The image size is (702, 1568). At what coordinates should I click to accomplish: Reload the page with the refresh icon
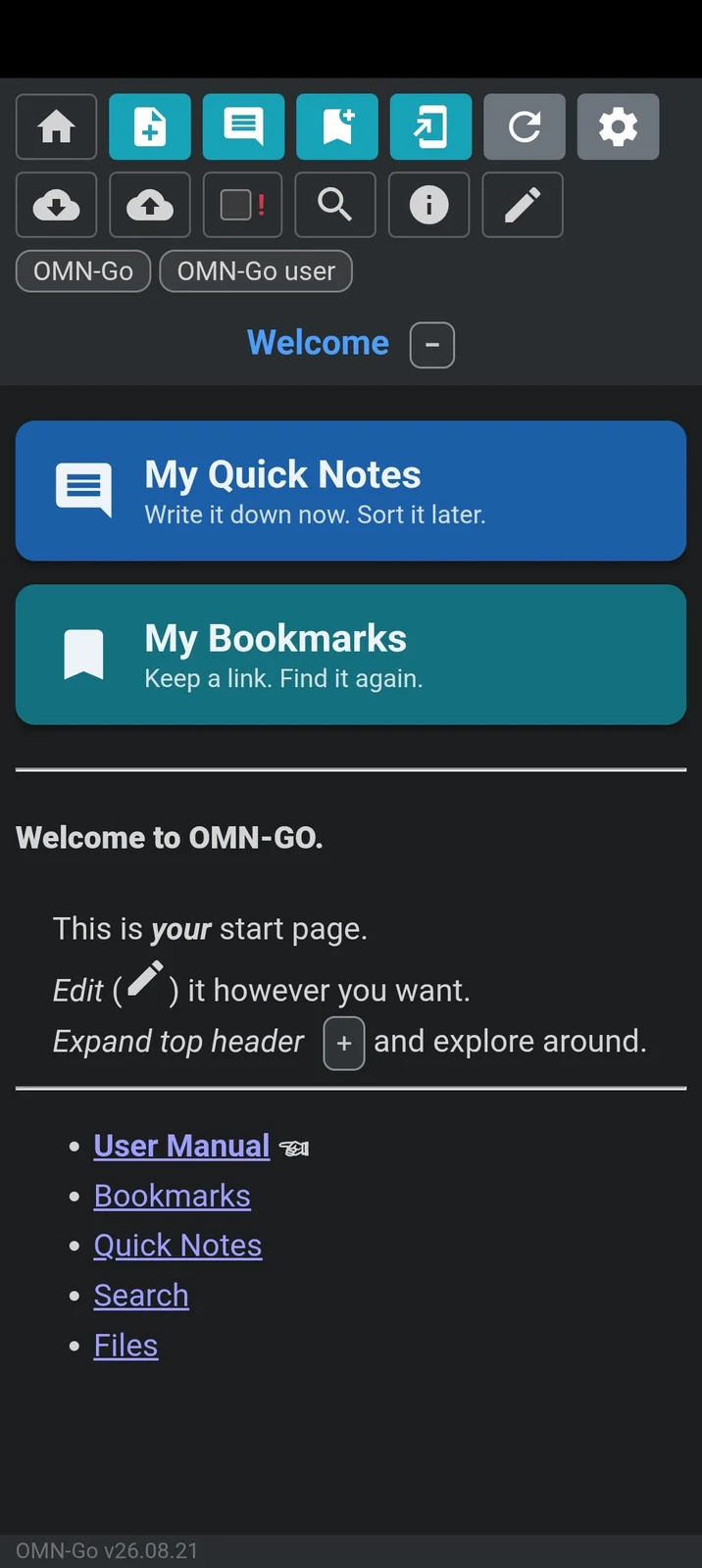[525, 126]
